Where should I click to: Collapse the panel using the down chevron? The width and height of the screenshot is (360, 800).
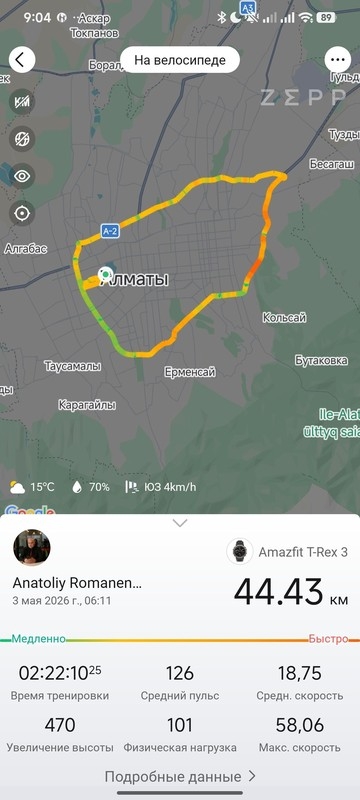[180, 523]
